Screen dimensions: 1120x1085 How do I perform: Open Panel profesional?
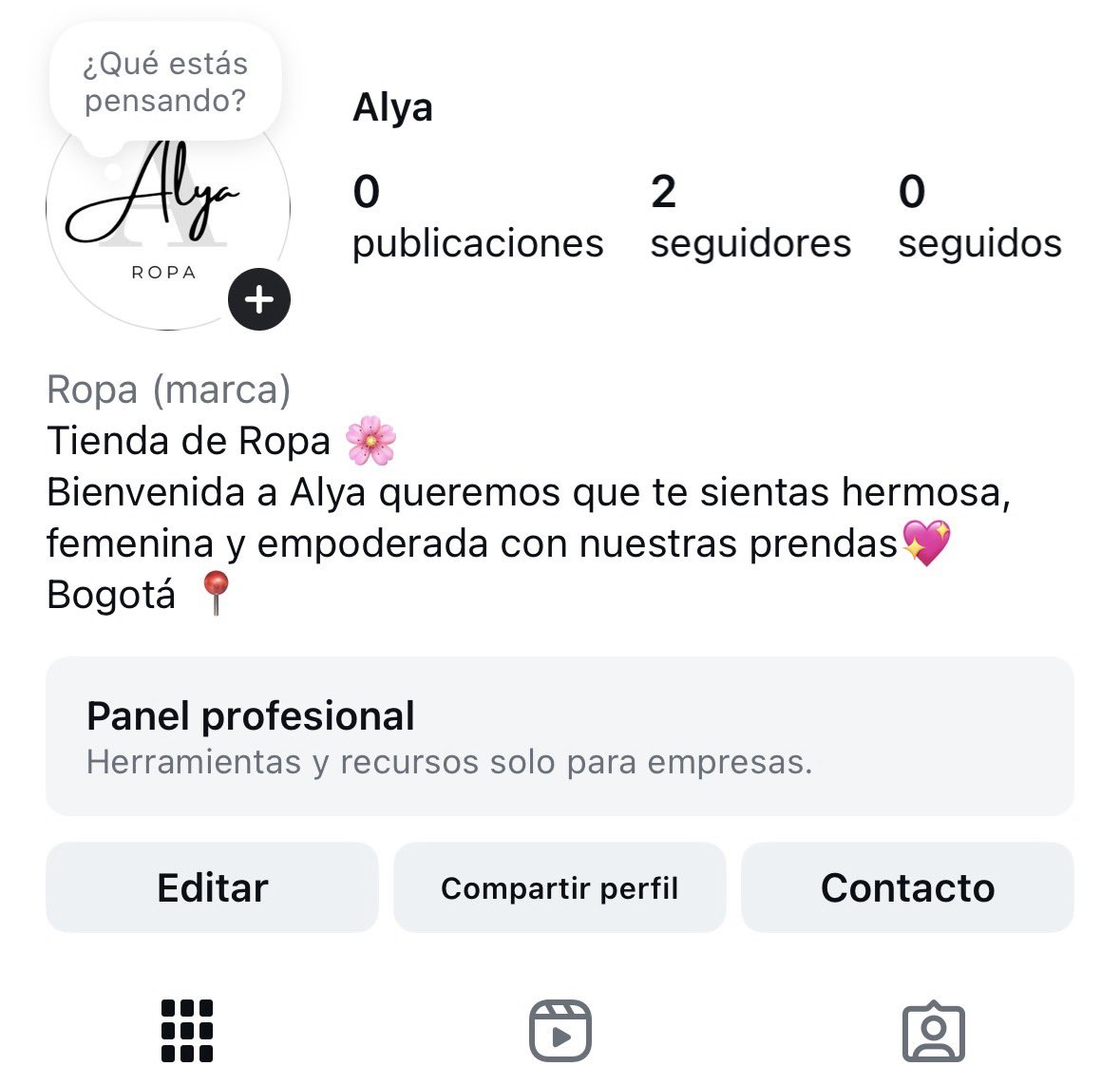[x=560, y=736]
